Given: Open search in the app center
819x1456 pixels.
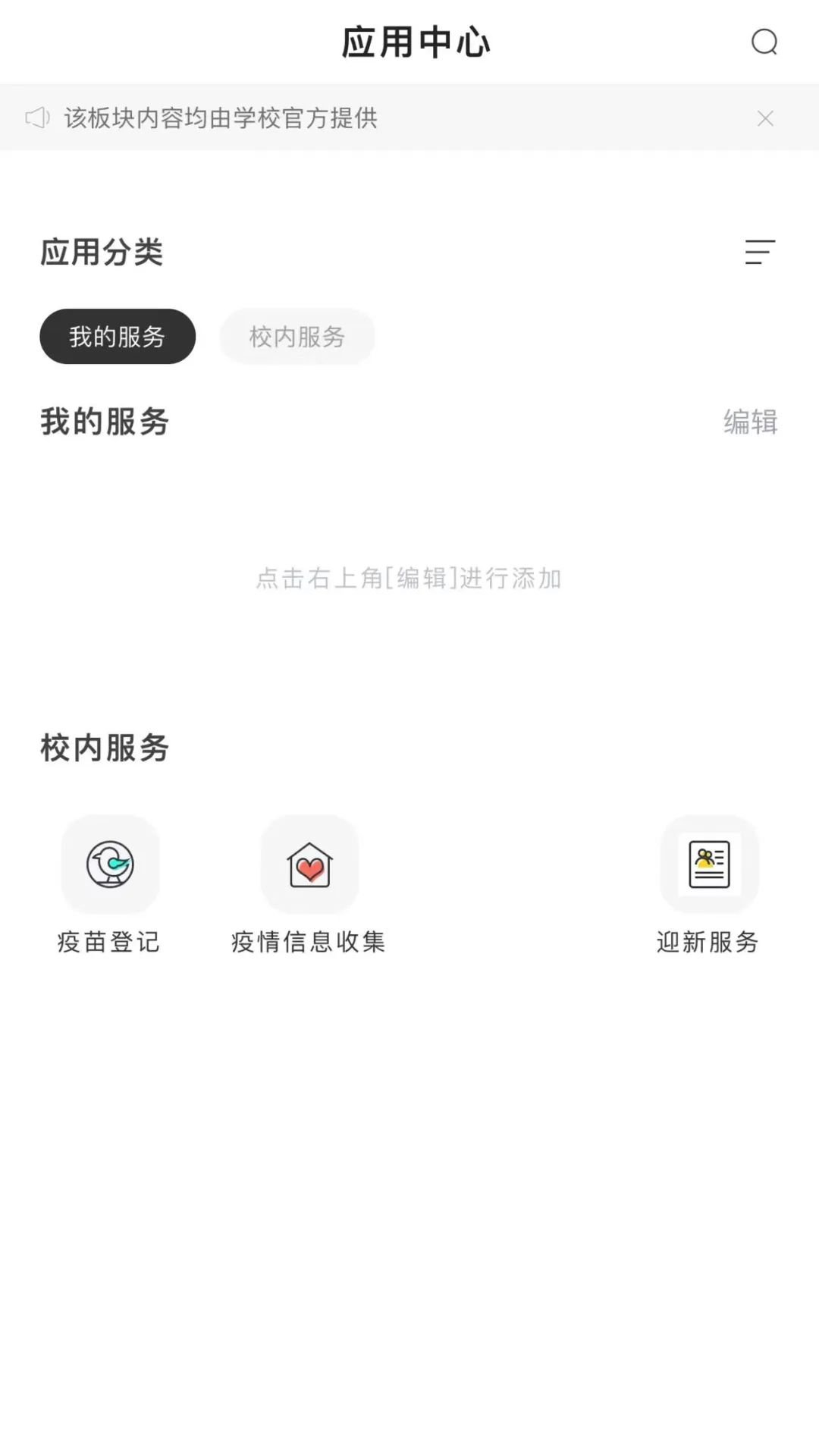Looking at the screenshot, I should pos(764,42).
